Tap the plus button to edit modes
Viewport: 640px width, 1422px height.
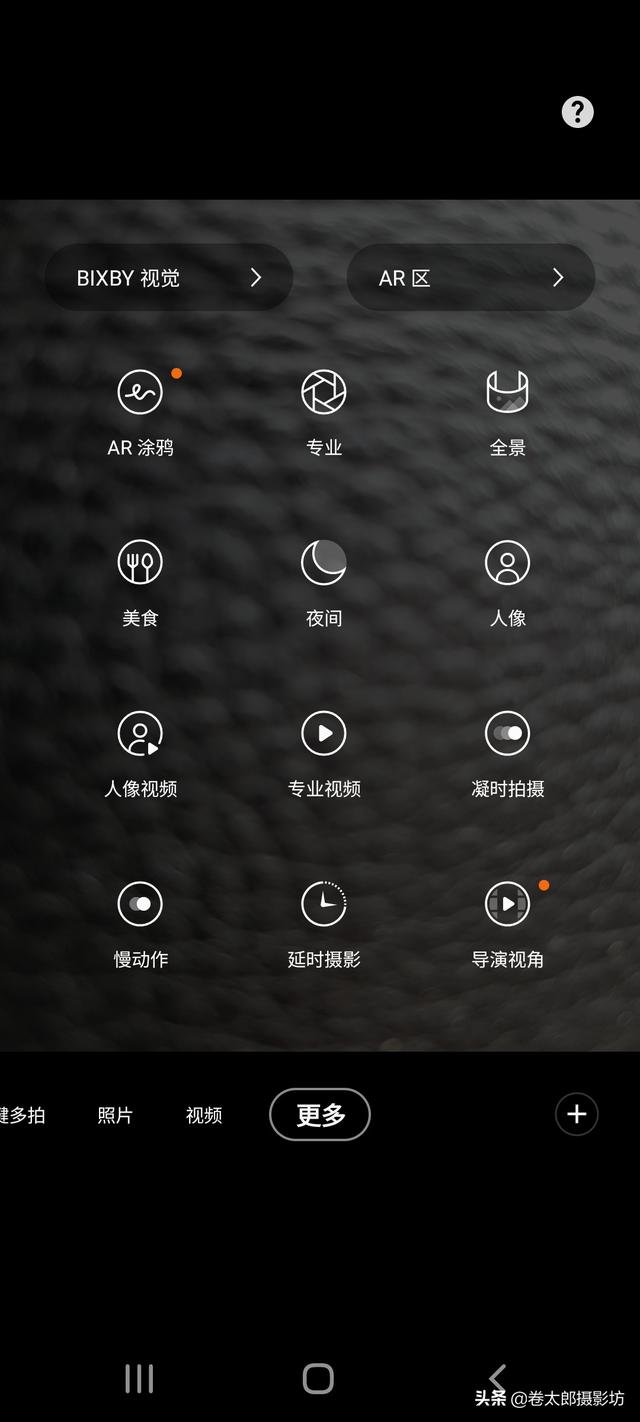(576, 1114)
